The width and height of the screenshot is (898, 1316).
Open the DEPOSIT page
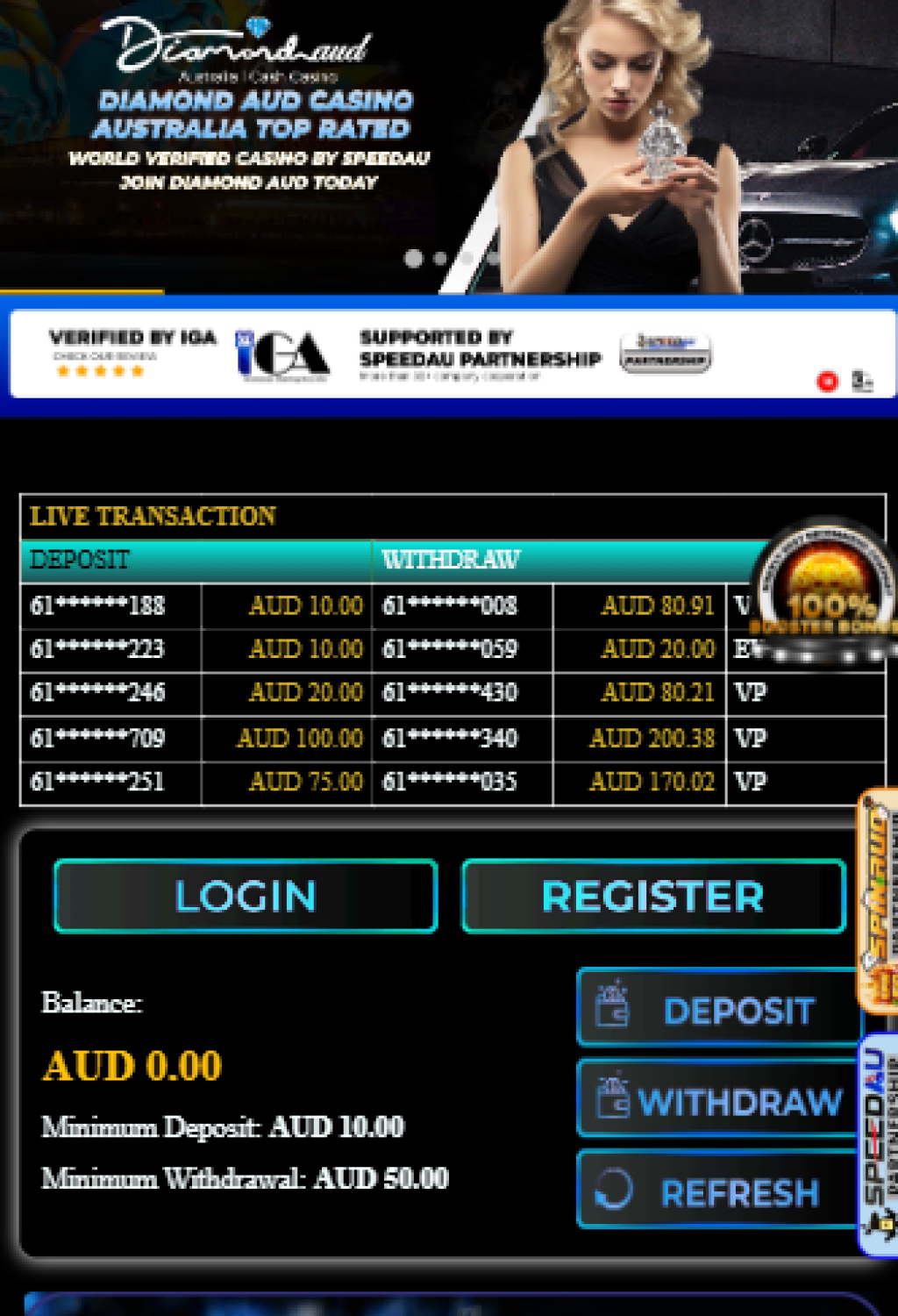717,1009
